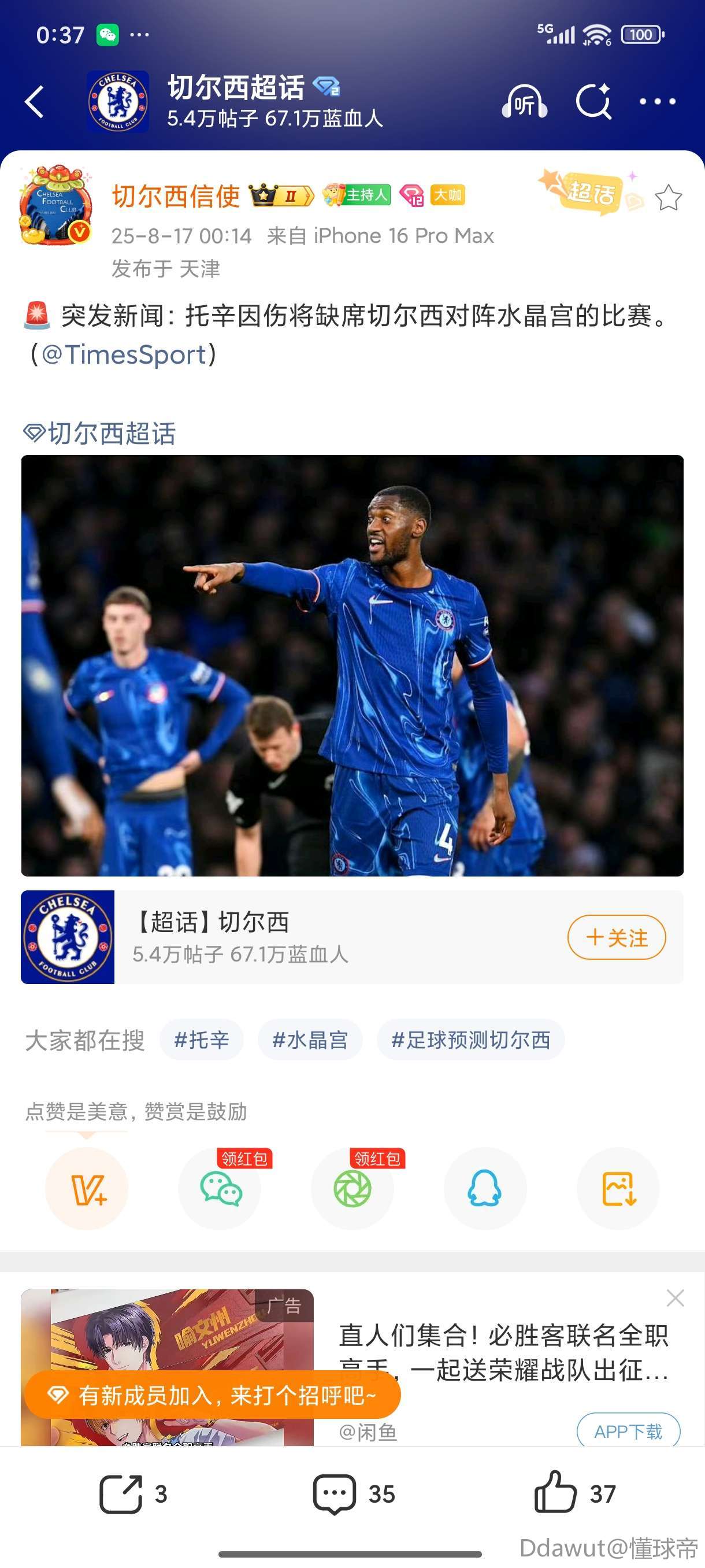Open the 切尔西超话 topic link
Viewport: 705px width, 1568px height.
pos(101,434)
